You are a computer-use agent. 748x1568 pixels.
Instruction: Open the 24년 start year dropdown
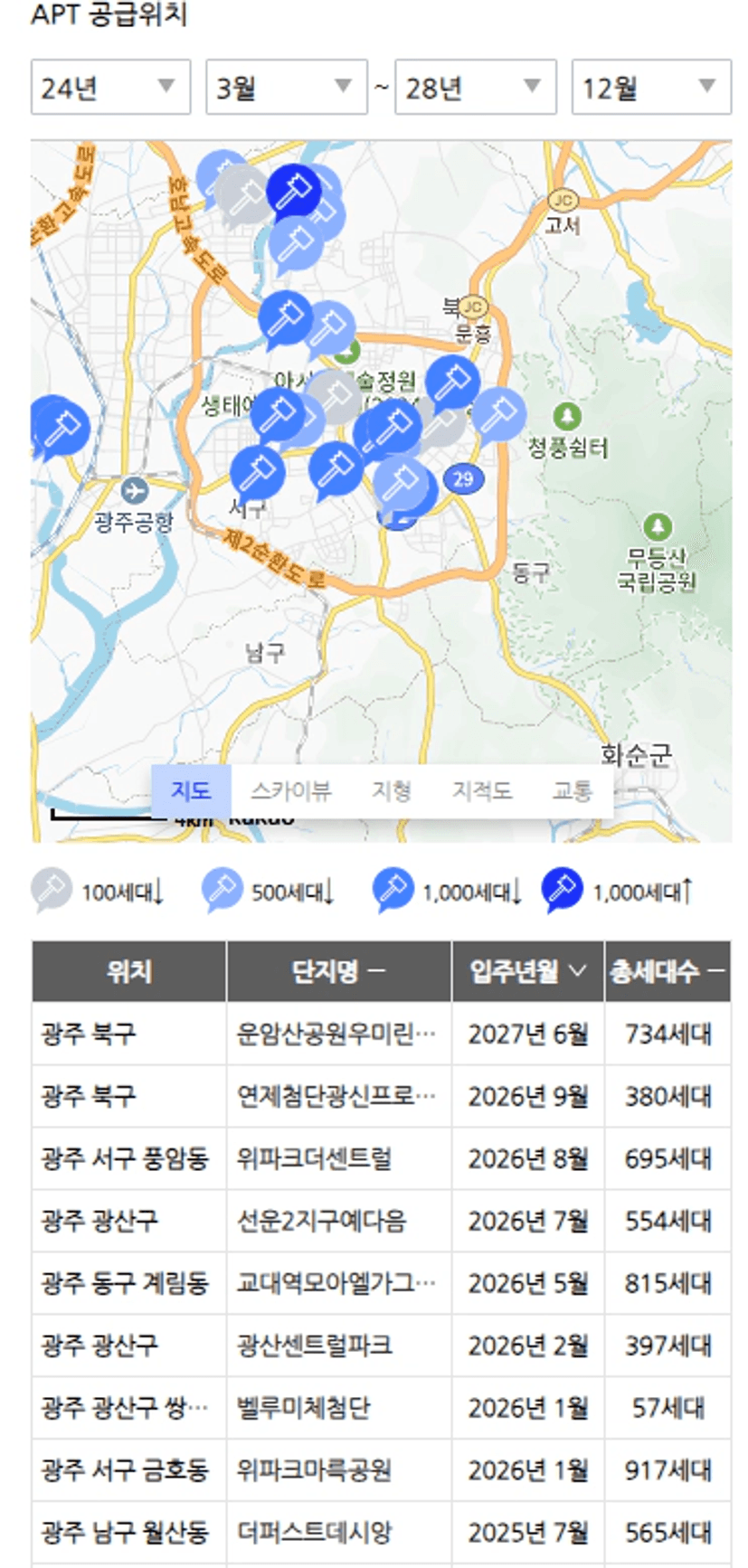pyautogui.click(x=110, y=88)
